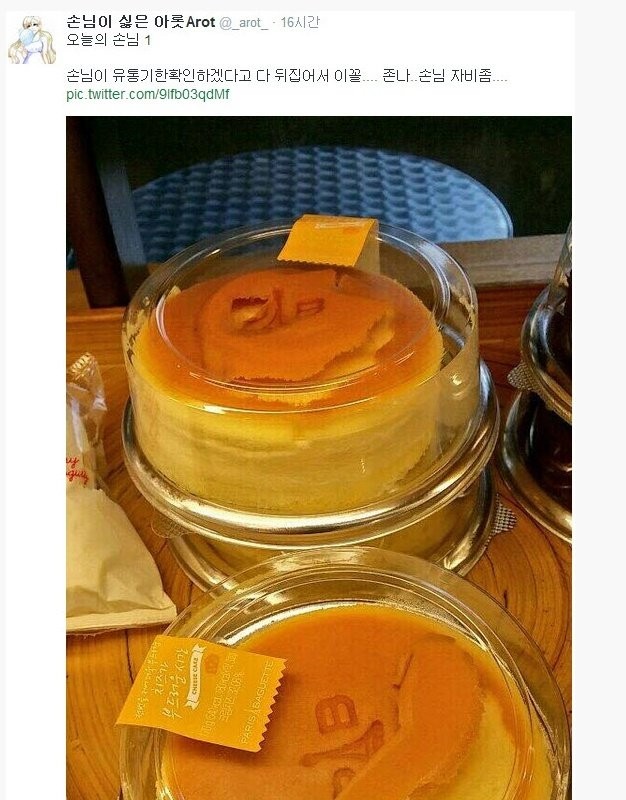The width and height of the screenshot is (626, 800).
Task: Open the pic.twitter.com/9lfb03qdMf link
Action: tap(147, 94)
